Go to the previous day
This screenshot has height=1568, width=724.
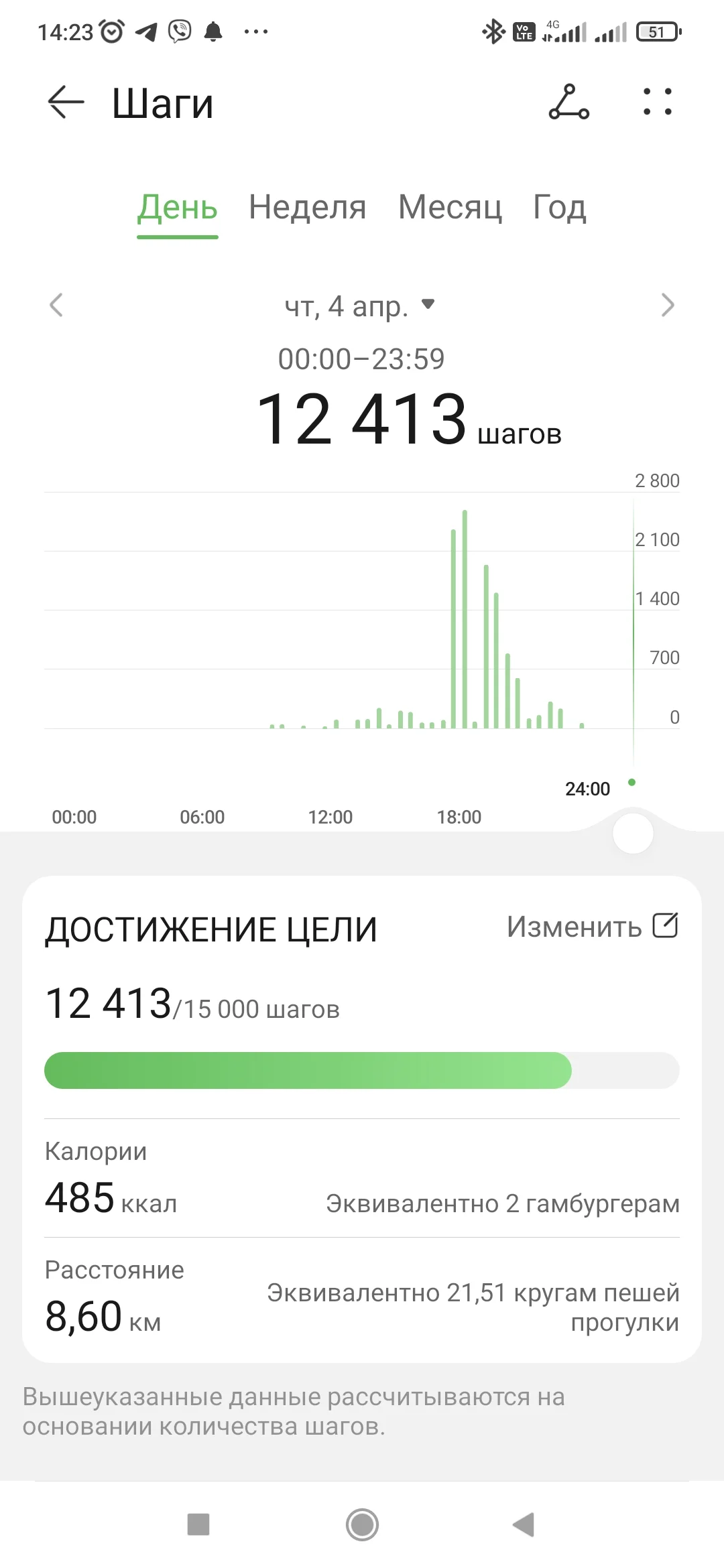pyautogui.click(x=56, y=306)
